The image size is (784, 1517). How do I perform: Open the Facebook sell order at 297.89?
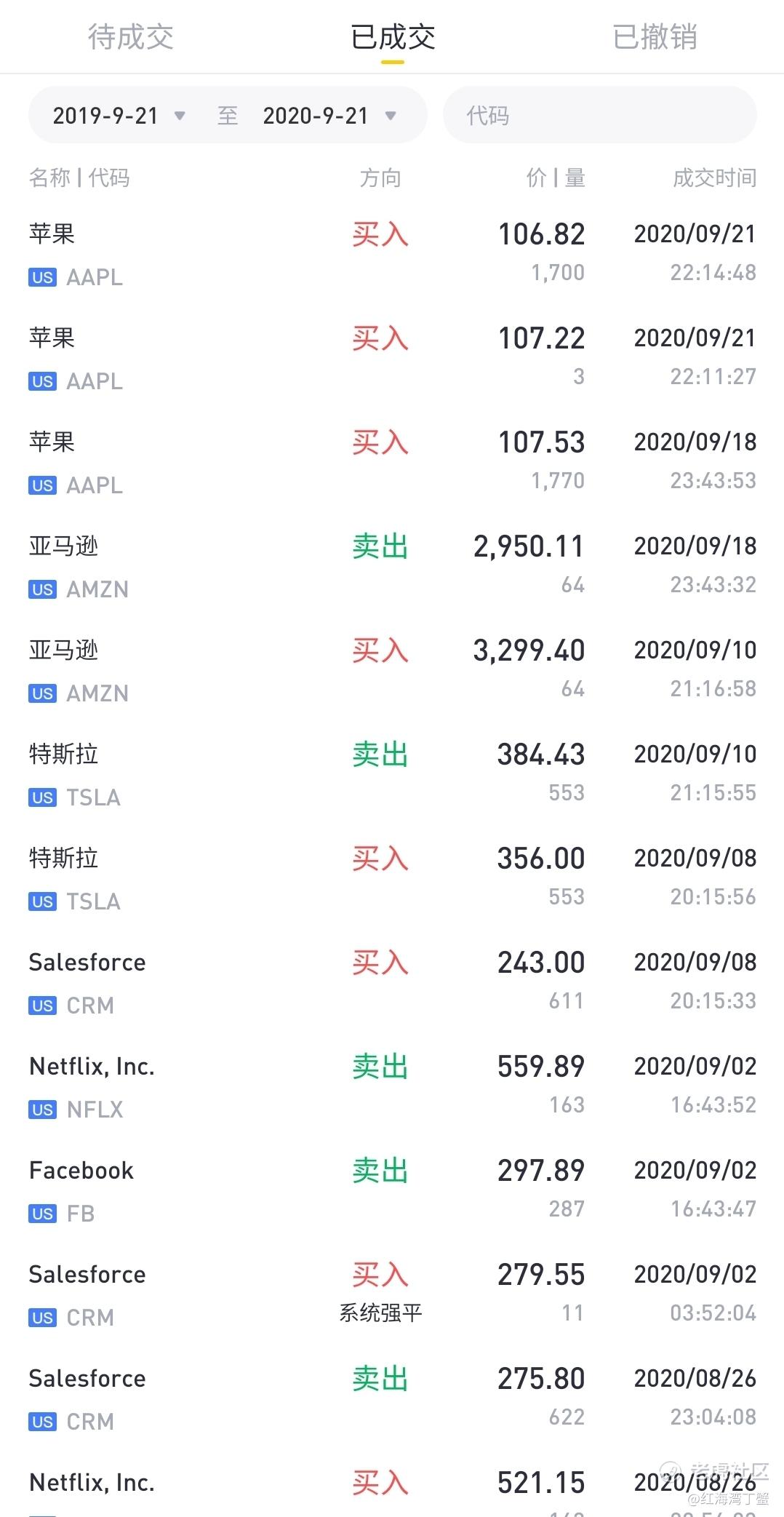coord(392,1190)
